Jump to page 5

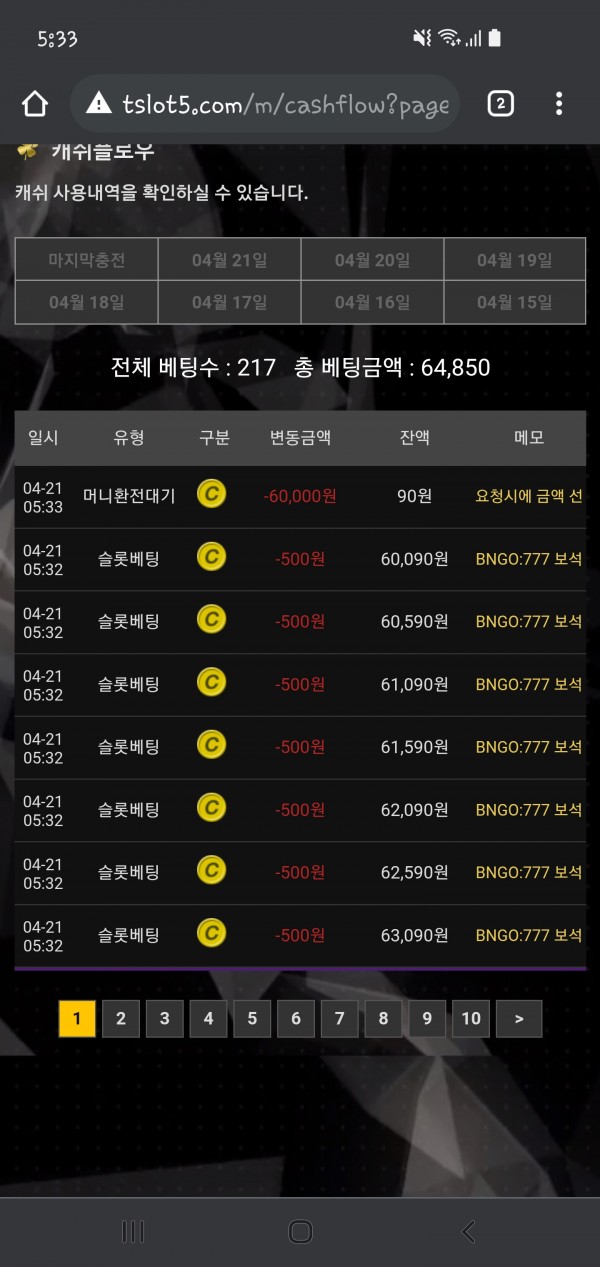click(252, 1019)
